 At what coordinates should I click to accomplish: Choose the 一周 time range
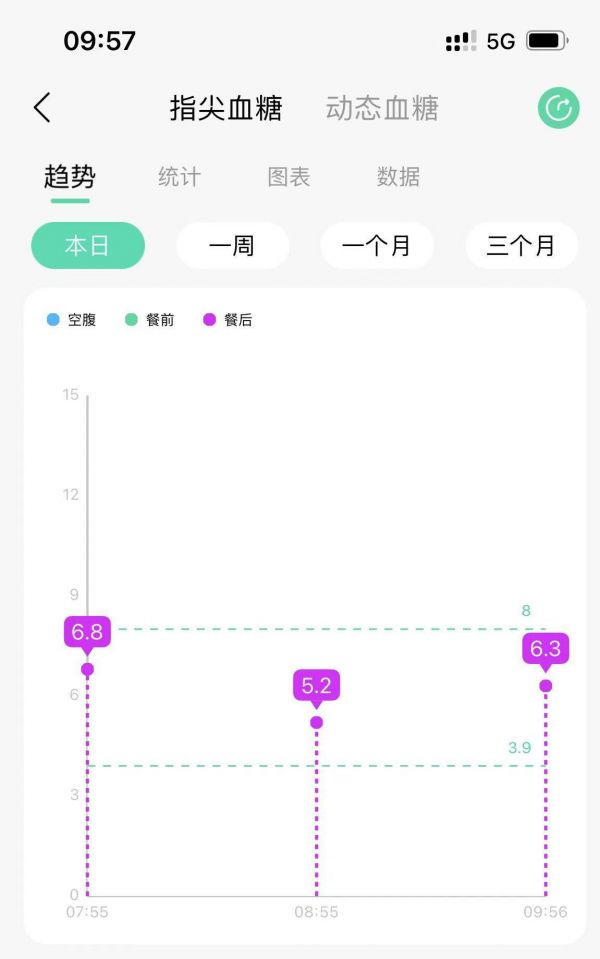point(232,246)
